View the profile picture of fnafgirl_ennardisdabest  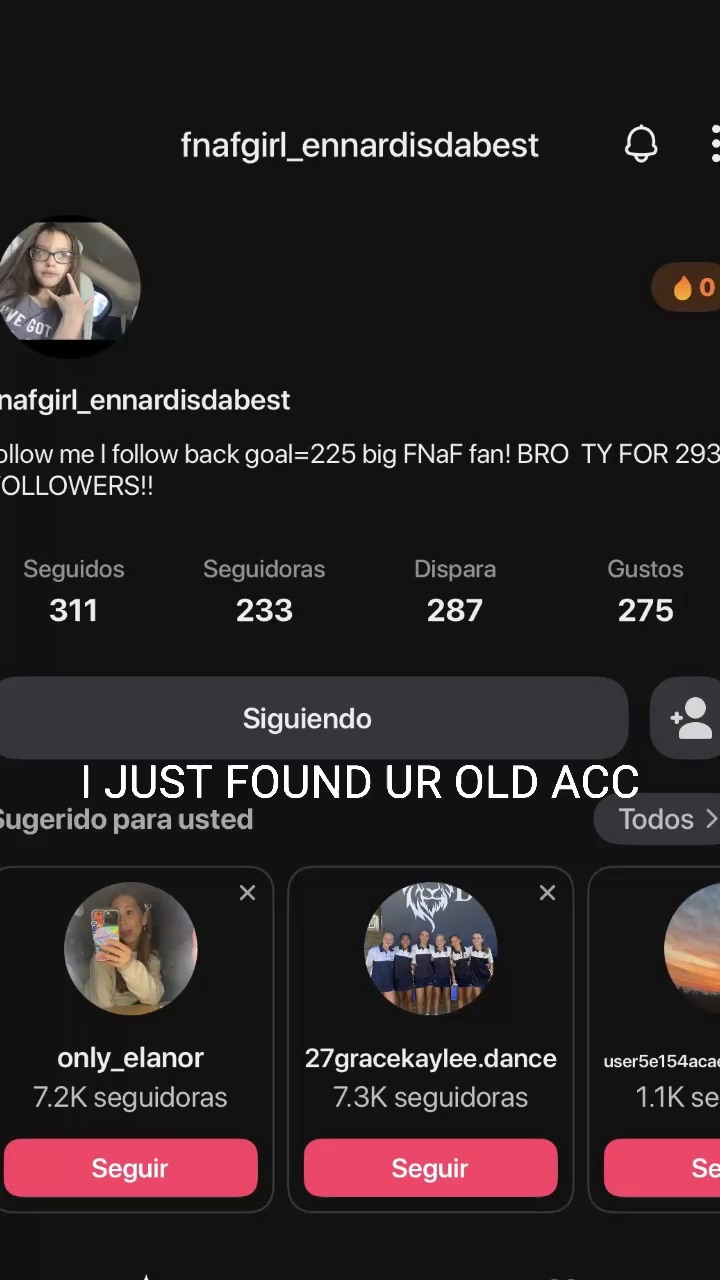click(68, 287)
